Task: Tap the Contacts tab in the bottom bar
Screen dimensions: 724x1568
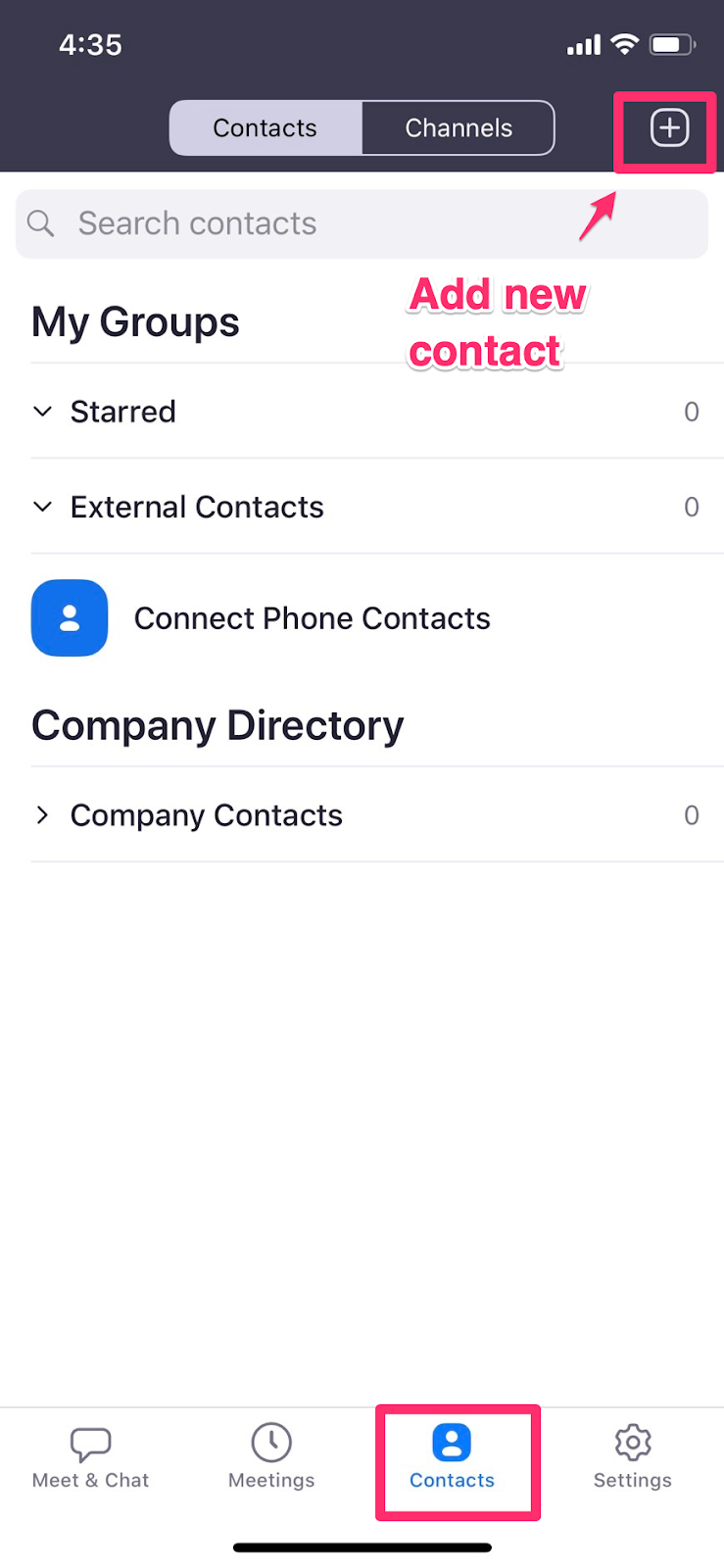Action: point(452,1458)
